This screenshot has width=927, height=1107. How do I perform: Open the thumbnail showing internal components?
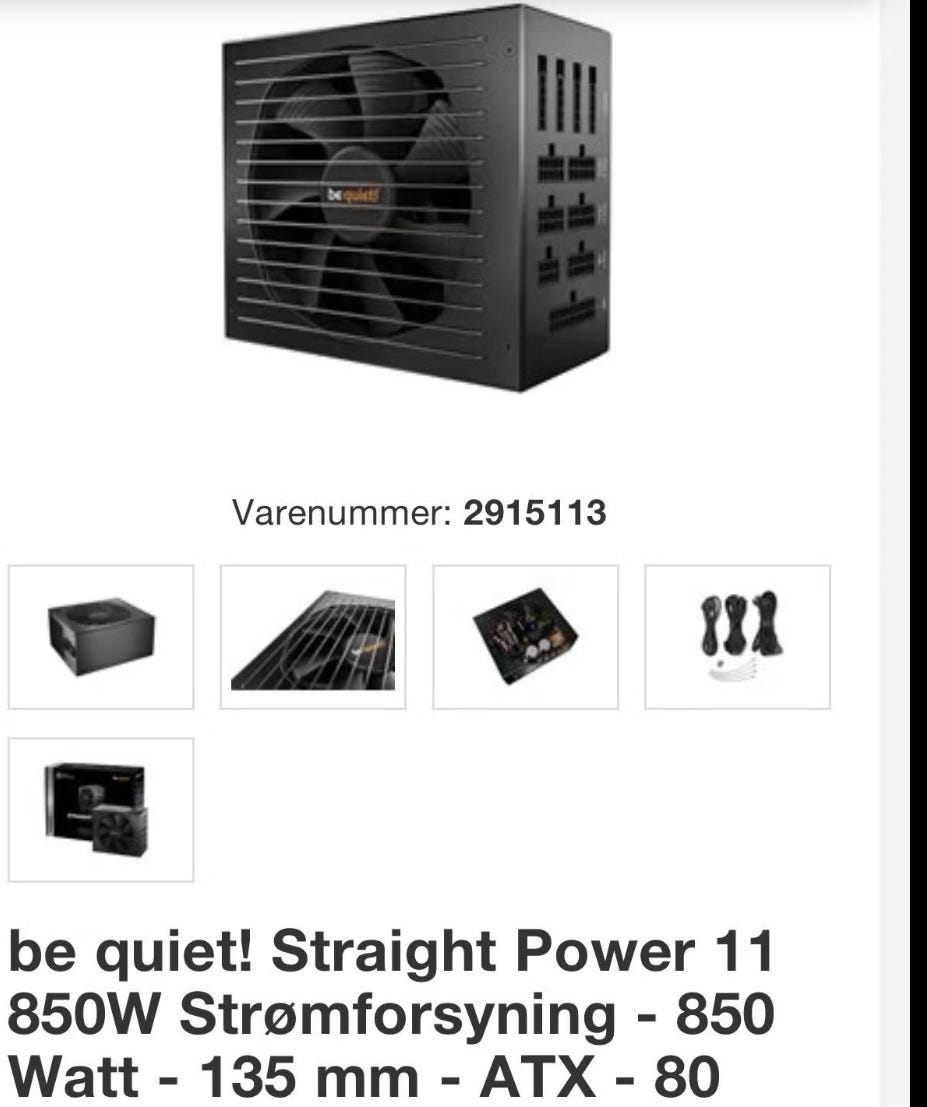pos(525,637)
